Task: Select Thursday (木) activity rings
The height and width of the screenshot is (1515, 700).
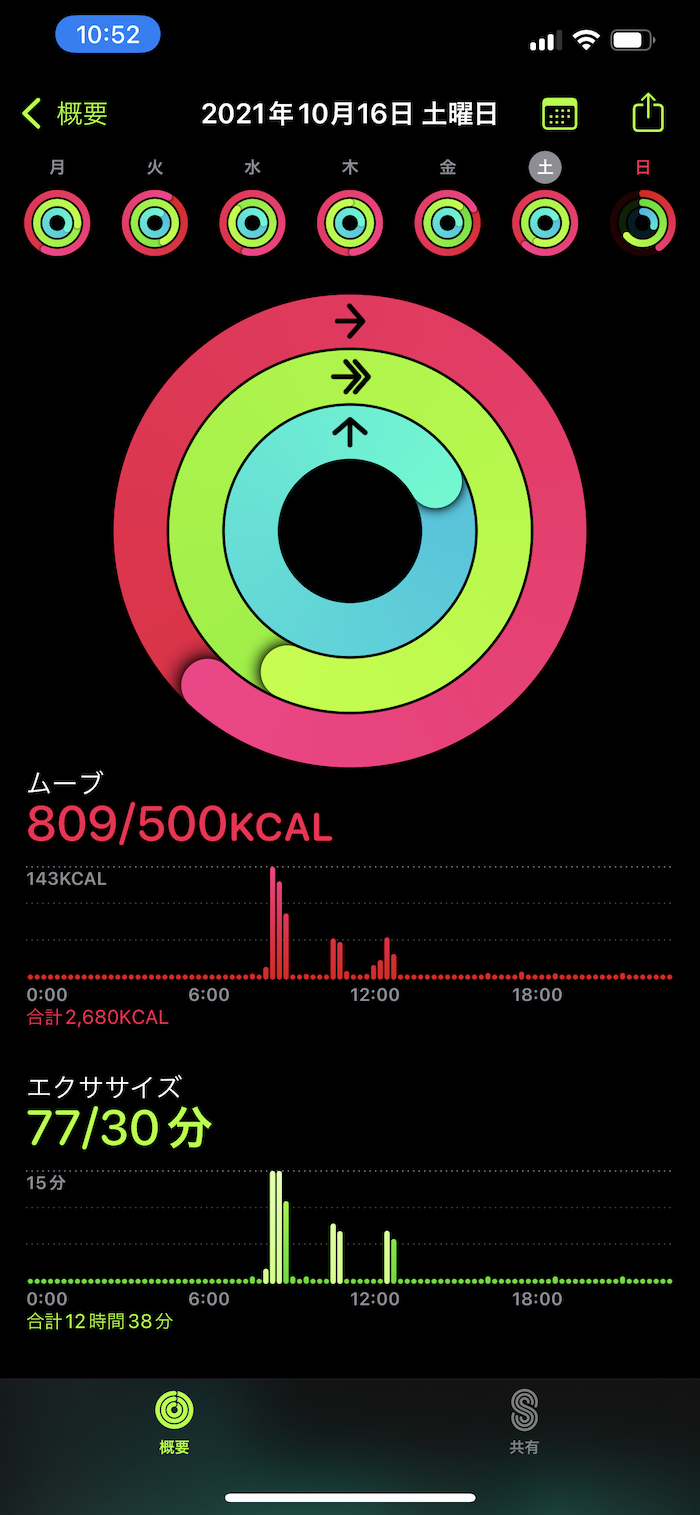Action: 350,222
